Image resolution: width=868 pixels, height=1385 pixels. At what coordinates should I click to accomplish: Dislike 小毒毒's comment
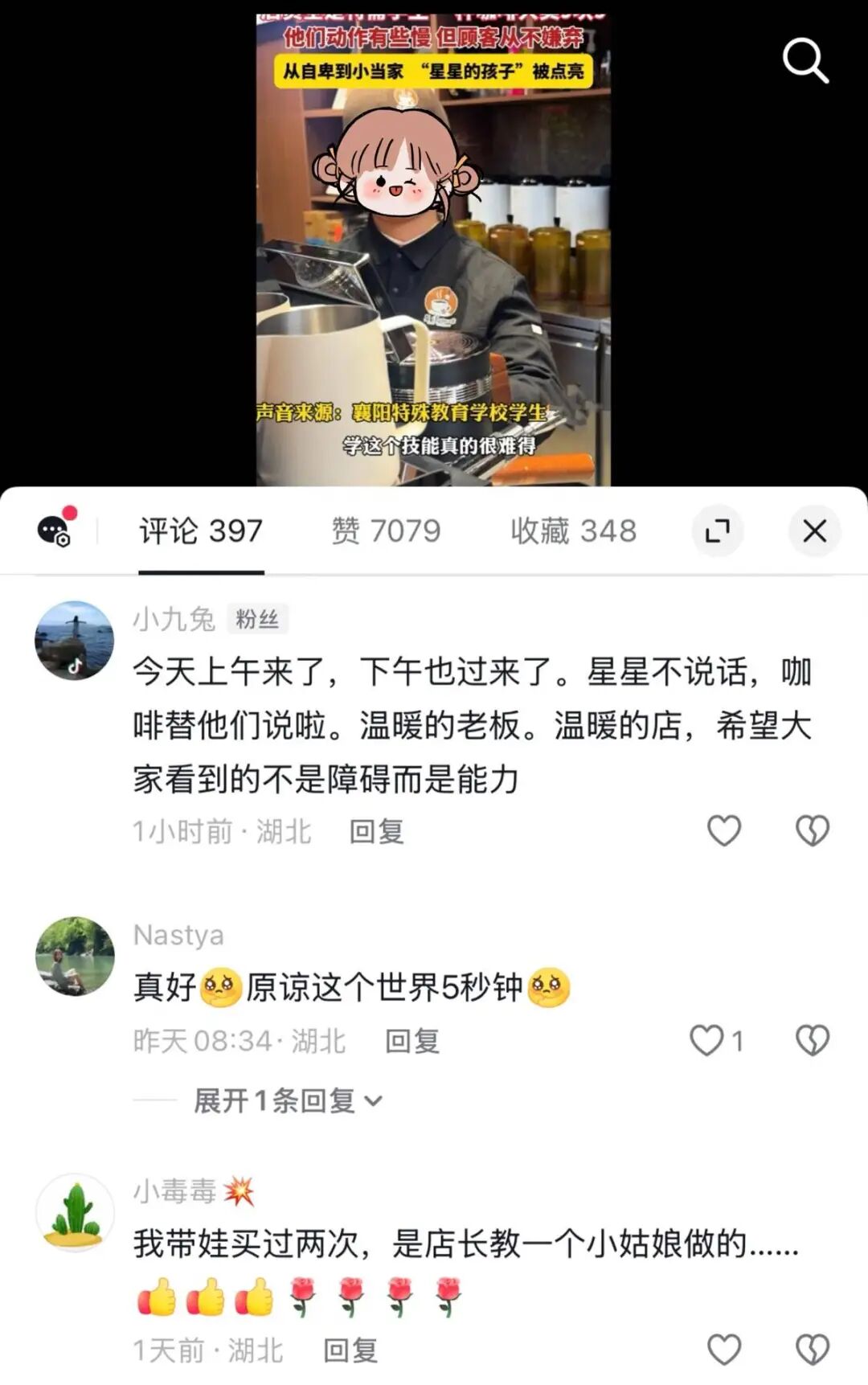point(812,1350)
